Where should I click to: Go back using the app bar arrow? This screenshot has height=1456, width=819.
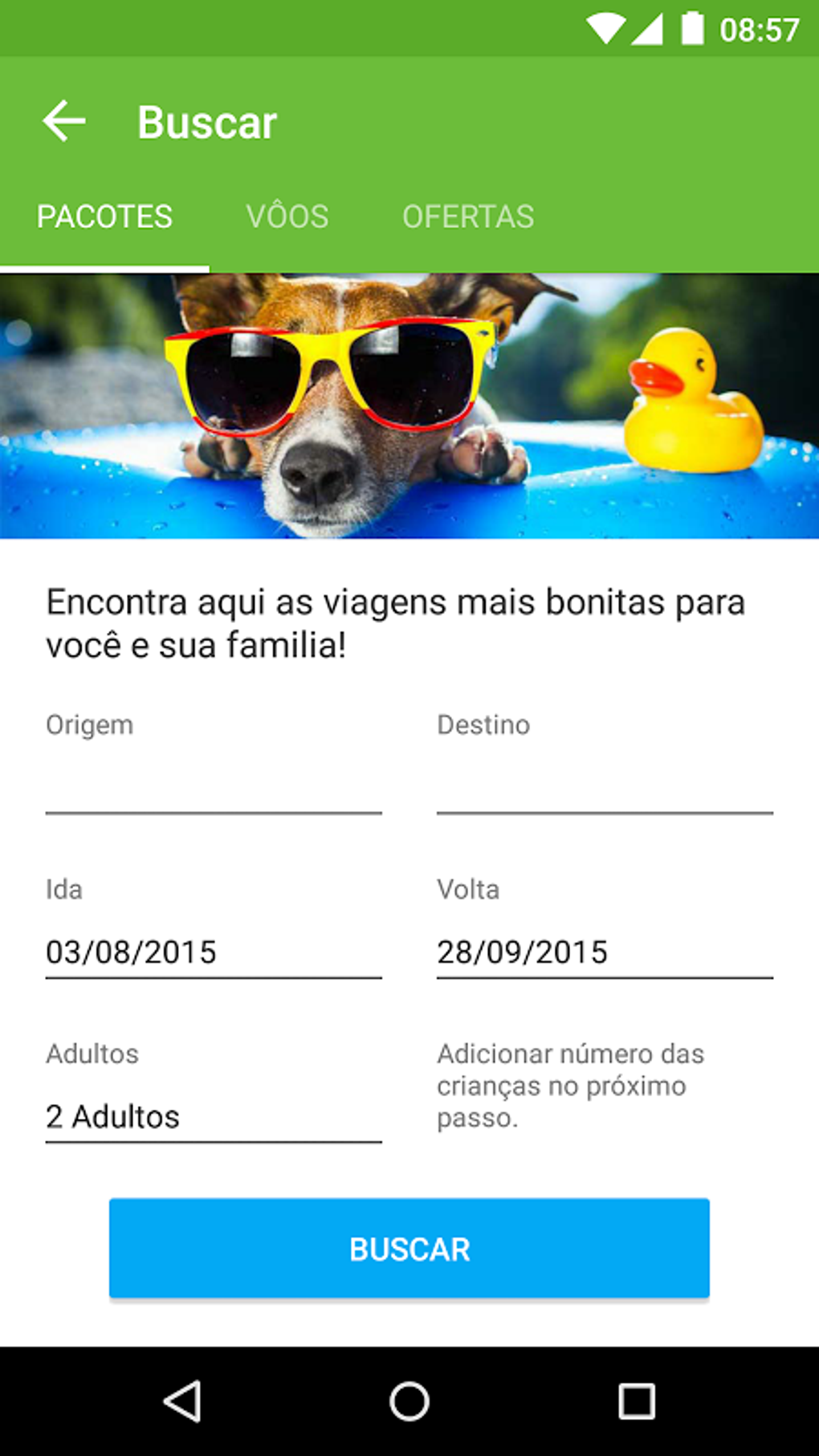coord(64,122)
